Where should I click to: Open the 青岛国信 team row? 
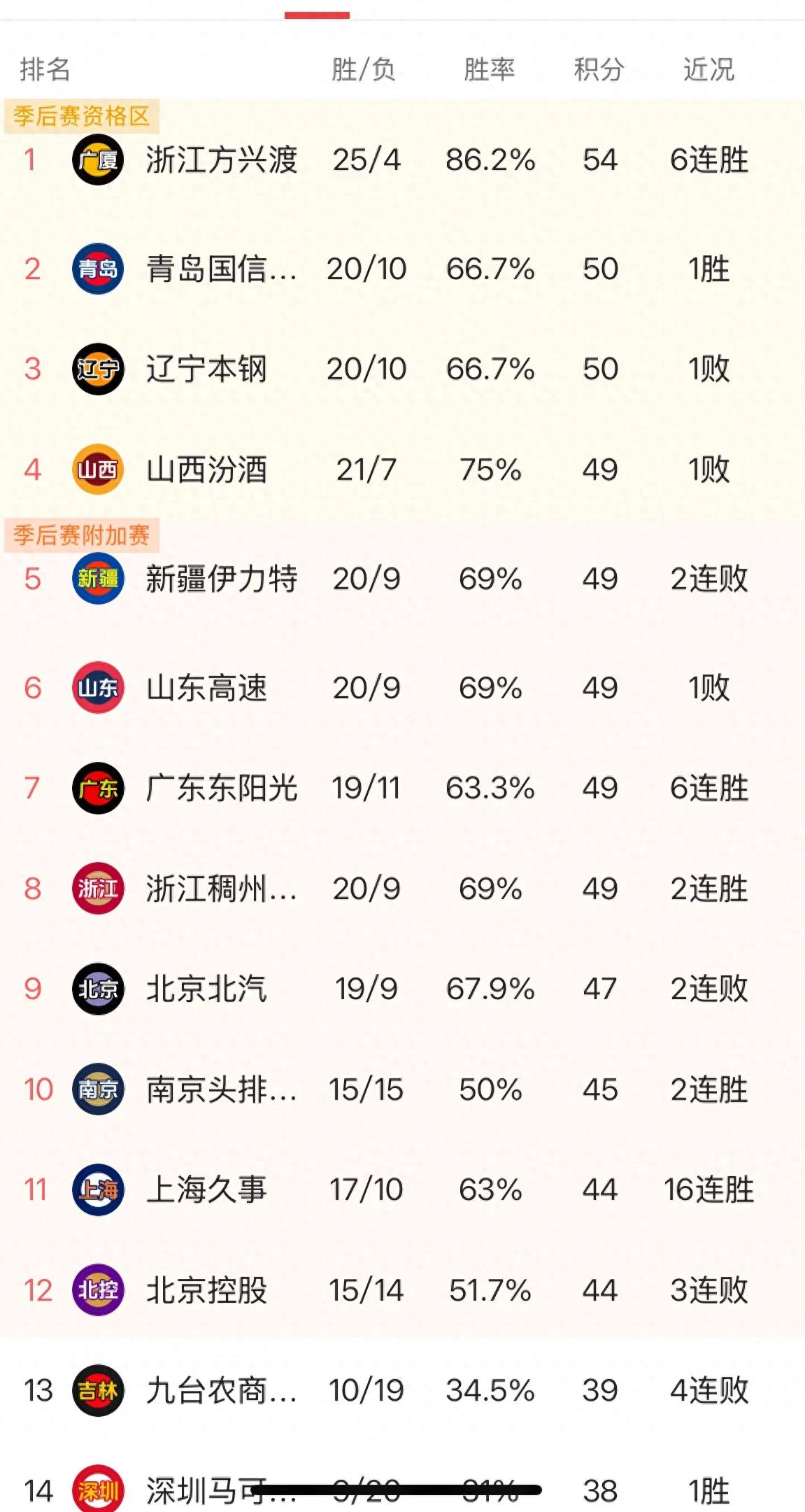[402, 269]
